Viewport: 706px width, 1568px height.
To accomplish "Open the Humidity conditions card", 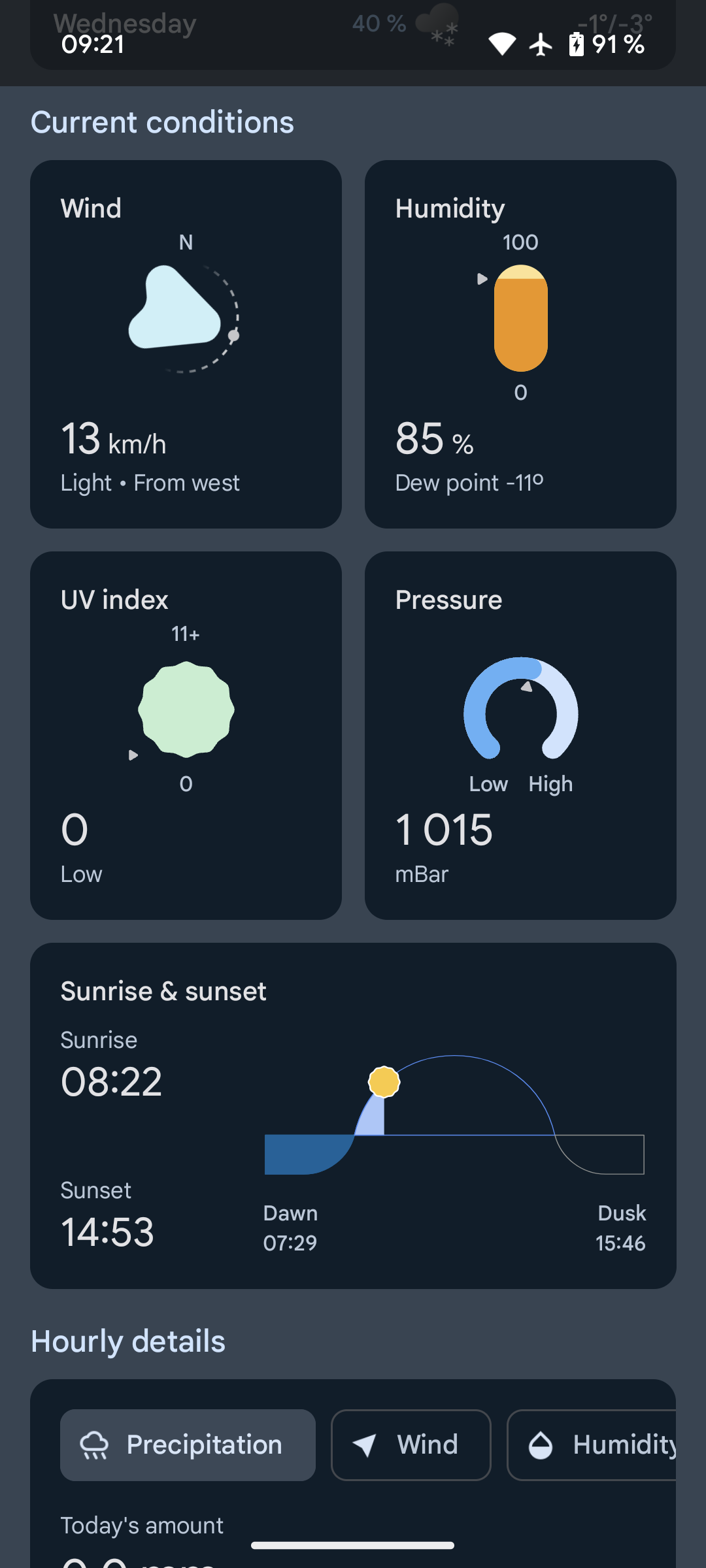I will point(520,344).
